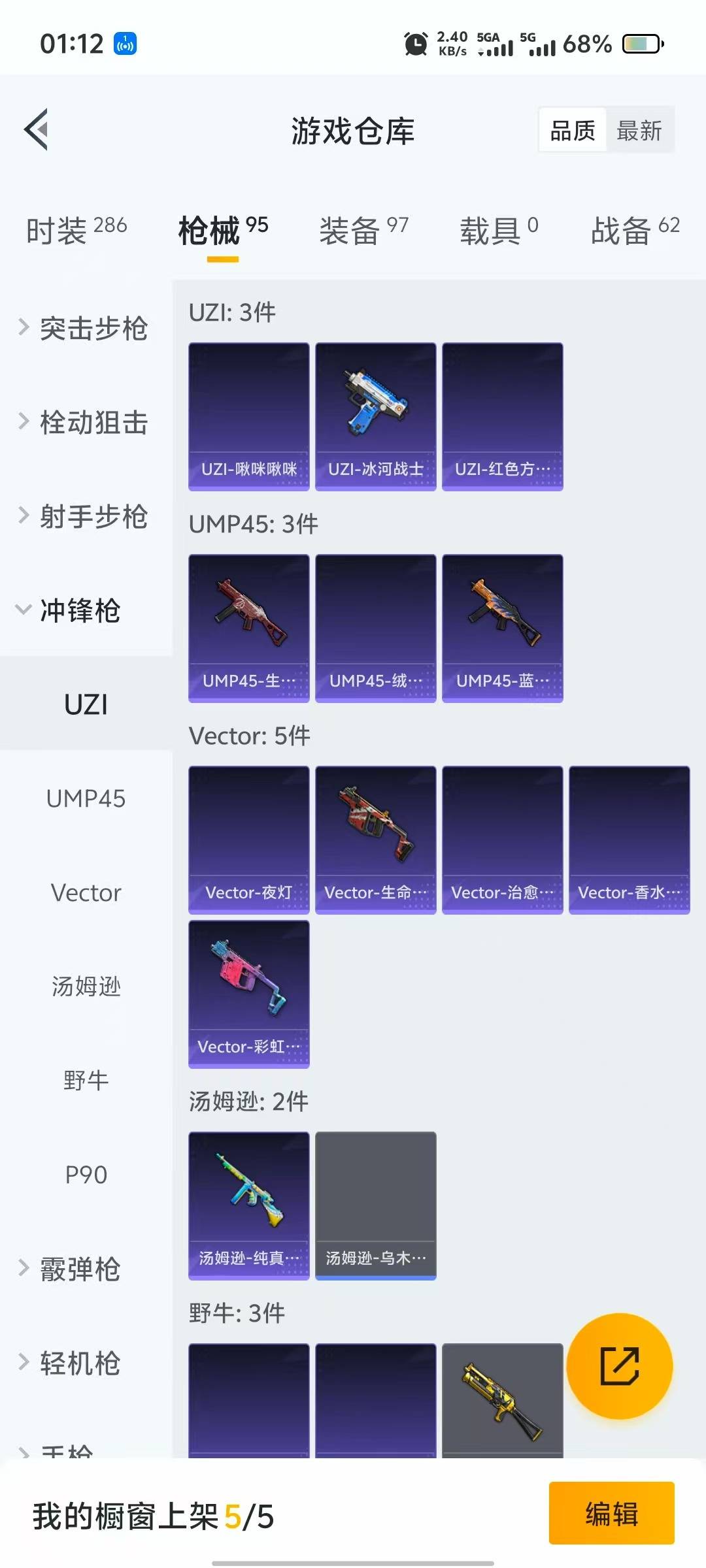Expand the 栓动狙击 category
This screenshot has width=706, height=1568.
pyautogui.click(x=85, y=422)
